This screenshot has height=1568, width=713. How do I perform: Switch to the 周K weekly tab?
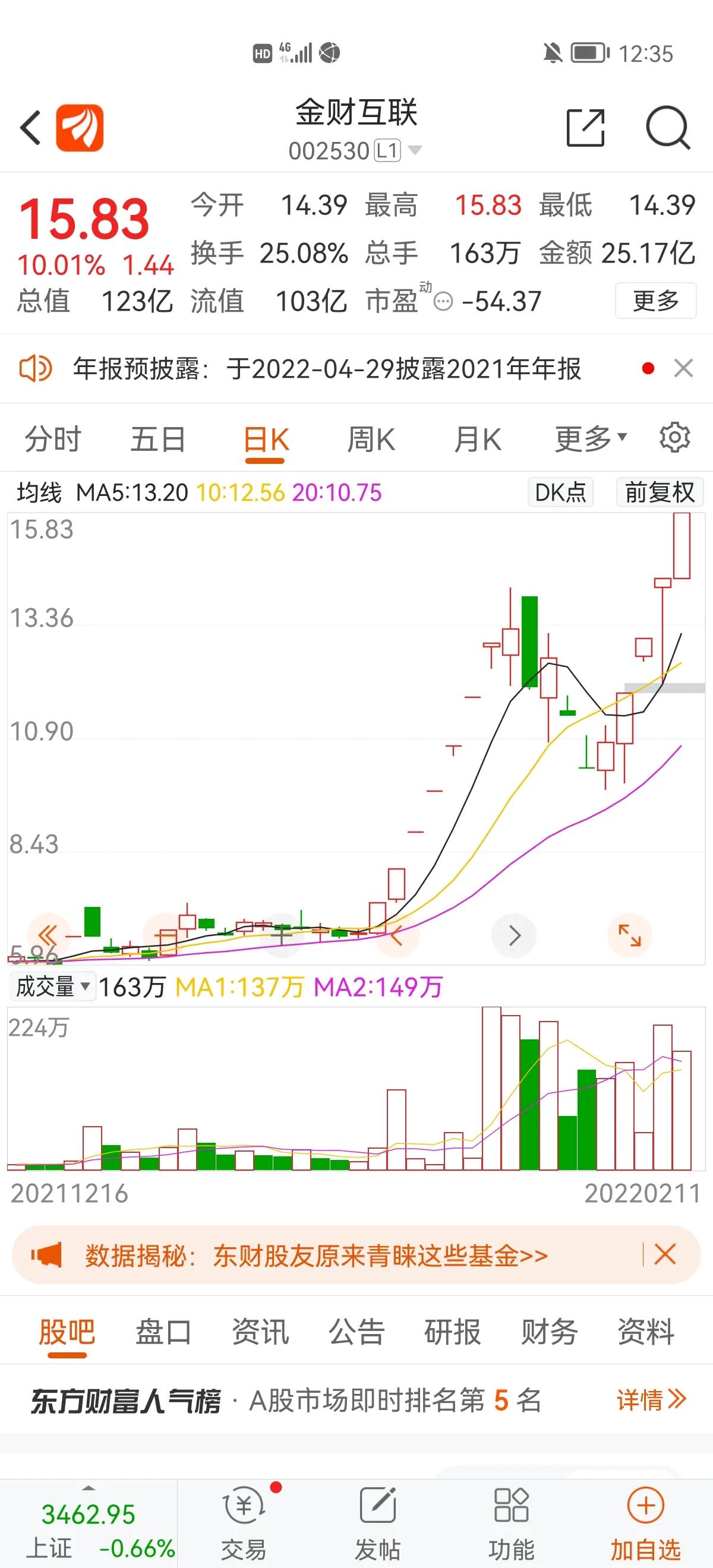(370, 440)
